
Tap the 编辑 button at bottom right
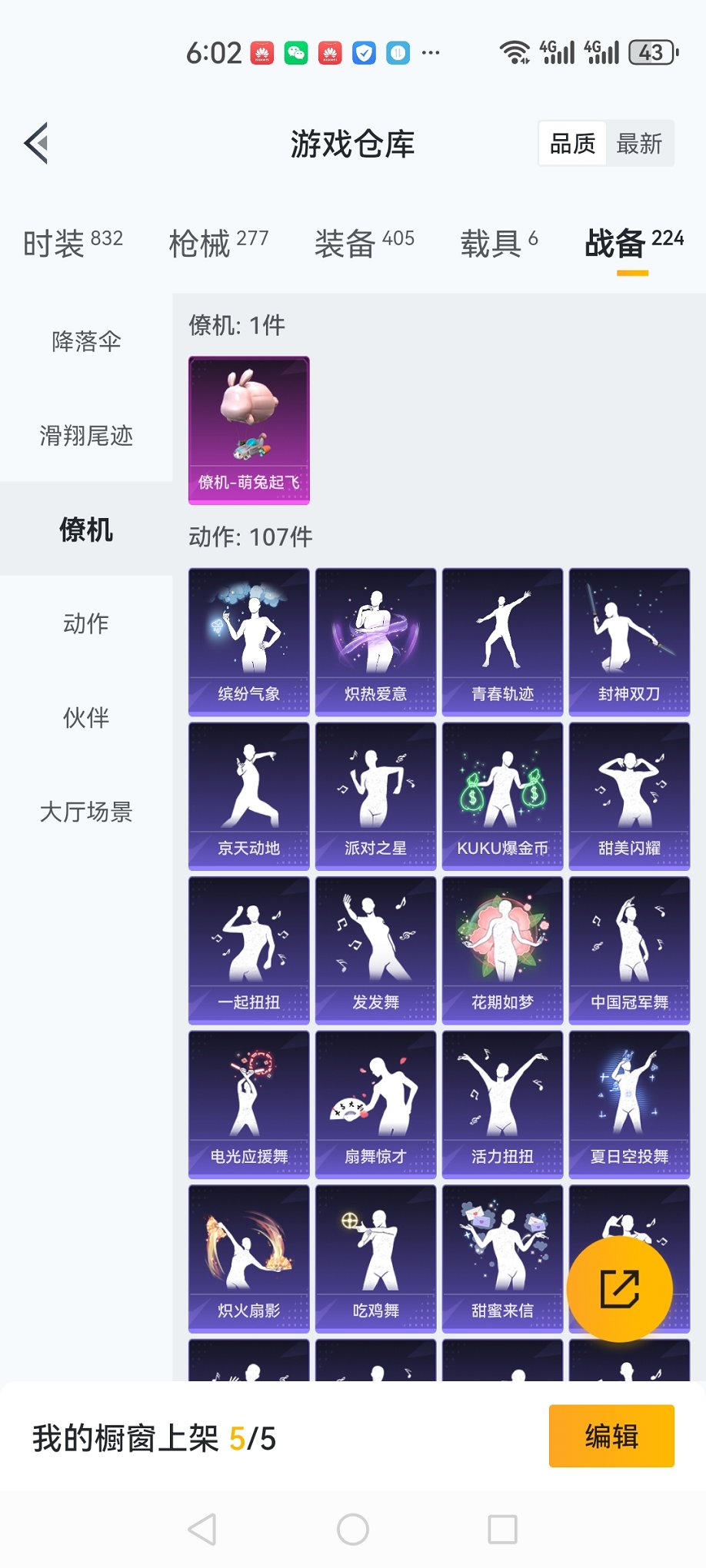[611, 1435]
